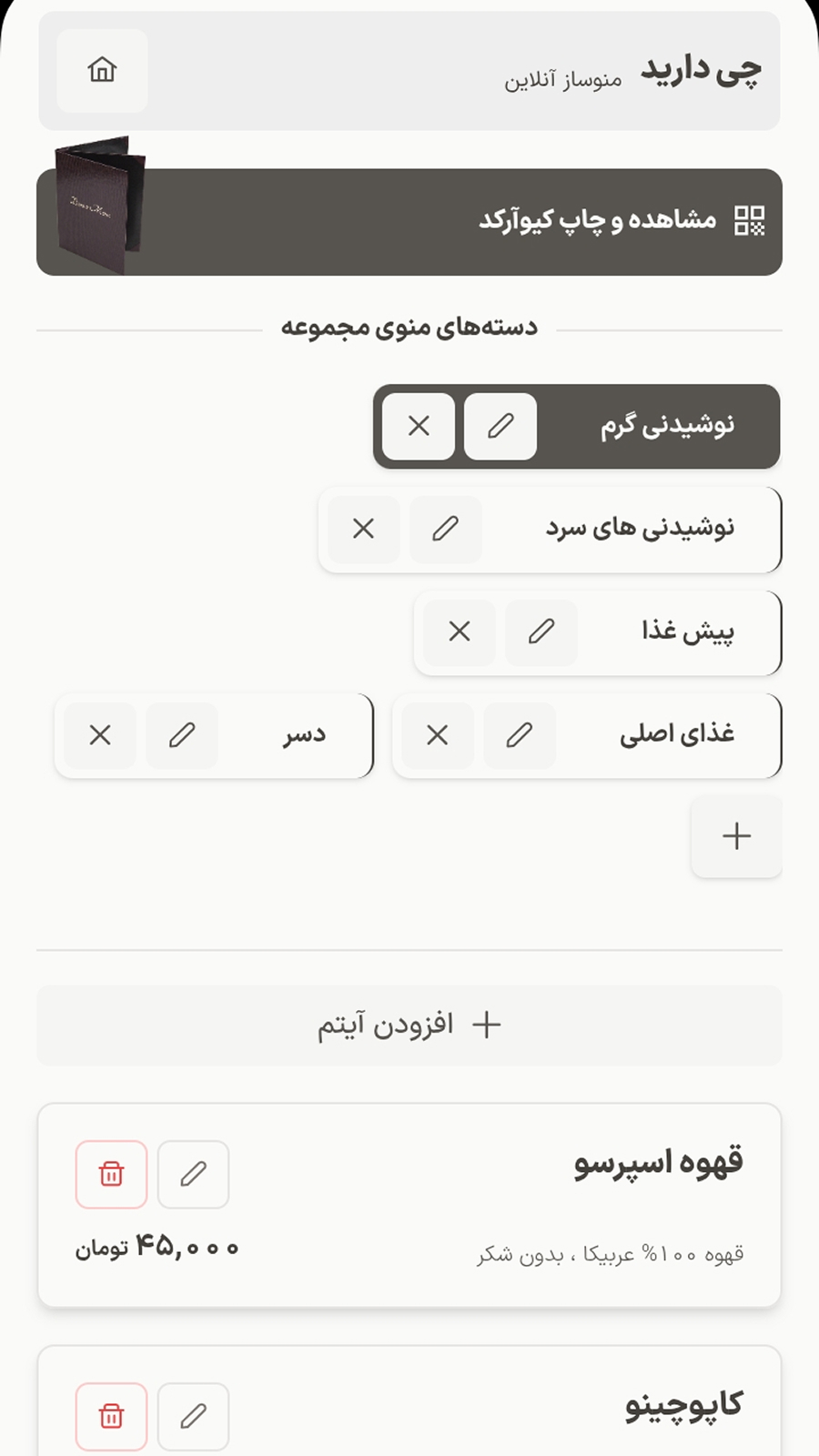Click X to delete نوشیدنی های سرد

point(364,530)
